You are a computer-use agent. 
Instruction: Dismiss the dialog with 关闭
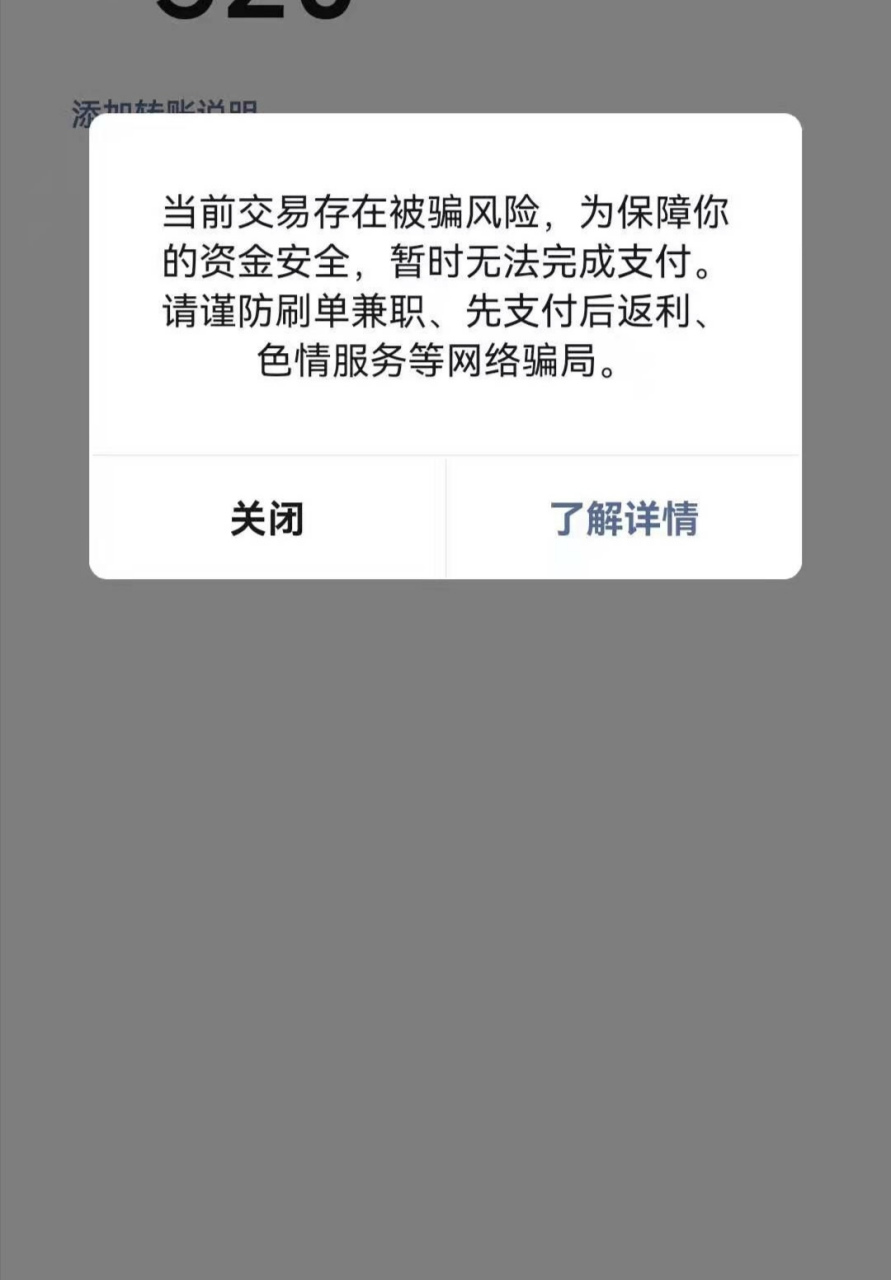click(x=267, y=519)
